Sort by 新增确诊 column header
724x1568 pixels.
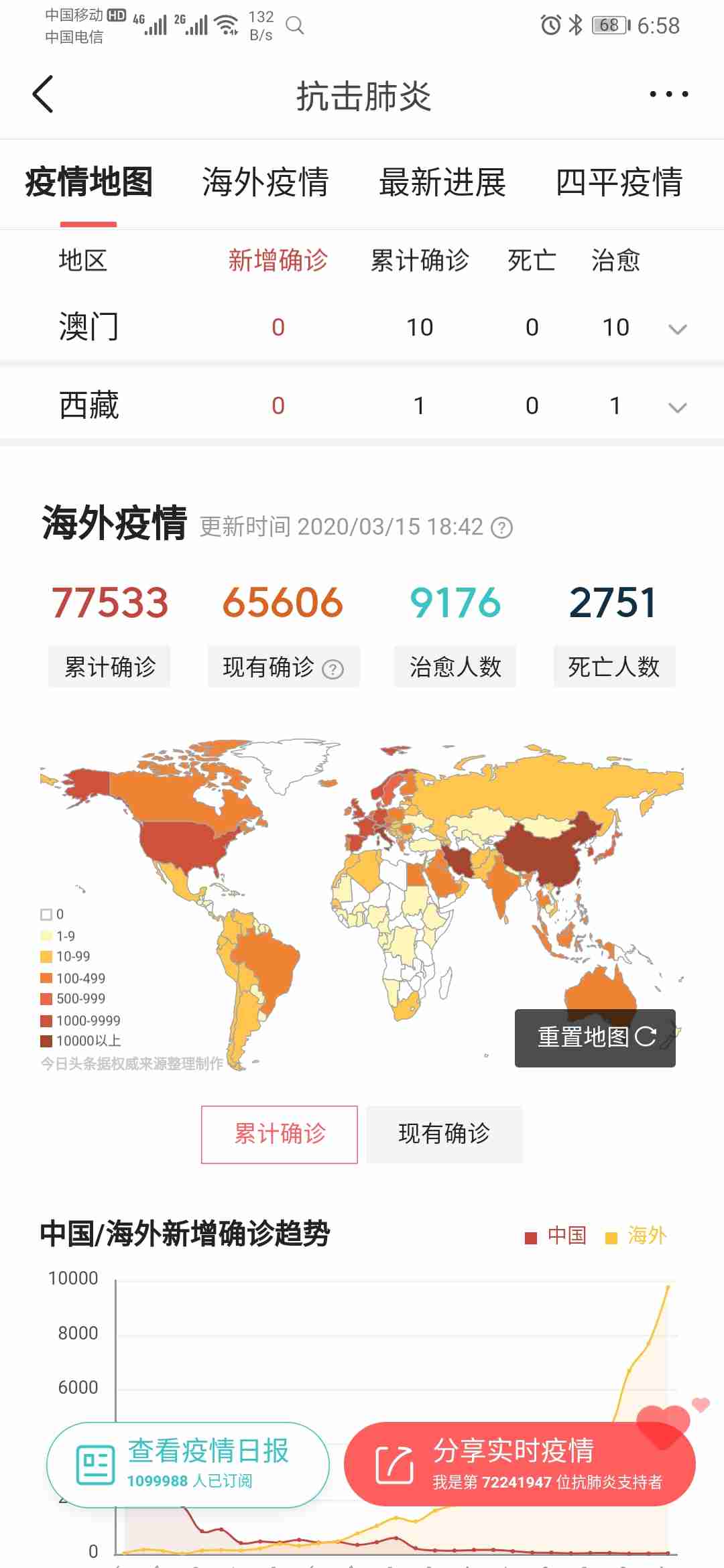click(x=278, y=260)
